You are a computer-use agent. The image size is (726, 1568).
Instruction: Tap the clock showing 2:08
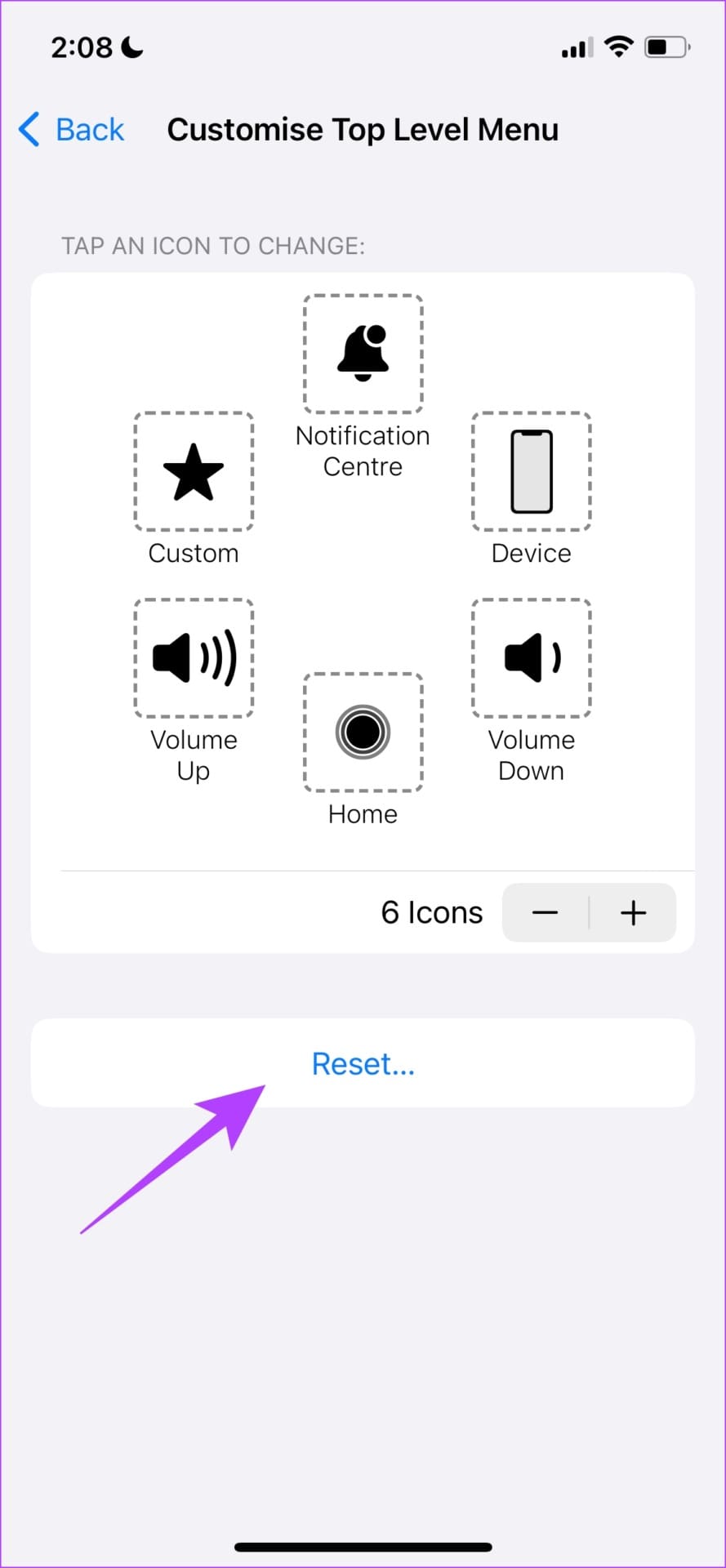click(x=82, y=47)
